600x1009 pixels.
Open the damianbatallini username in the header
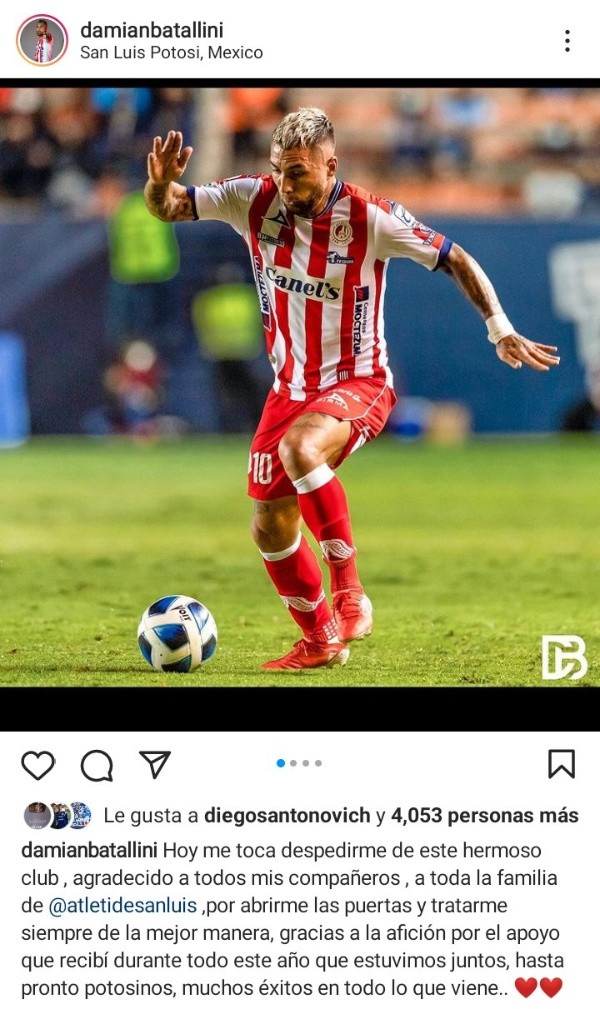point(151,30)
